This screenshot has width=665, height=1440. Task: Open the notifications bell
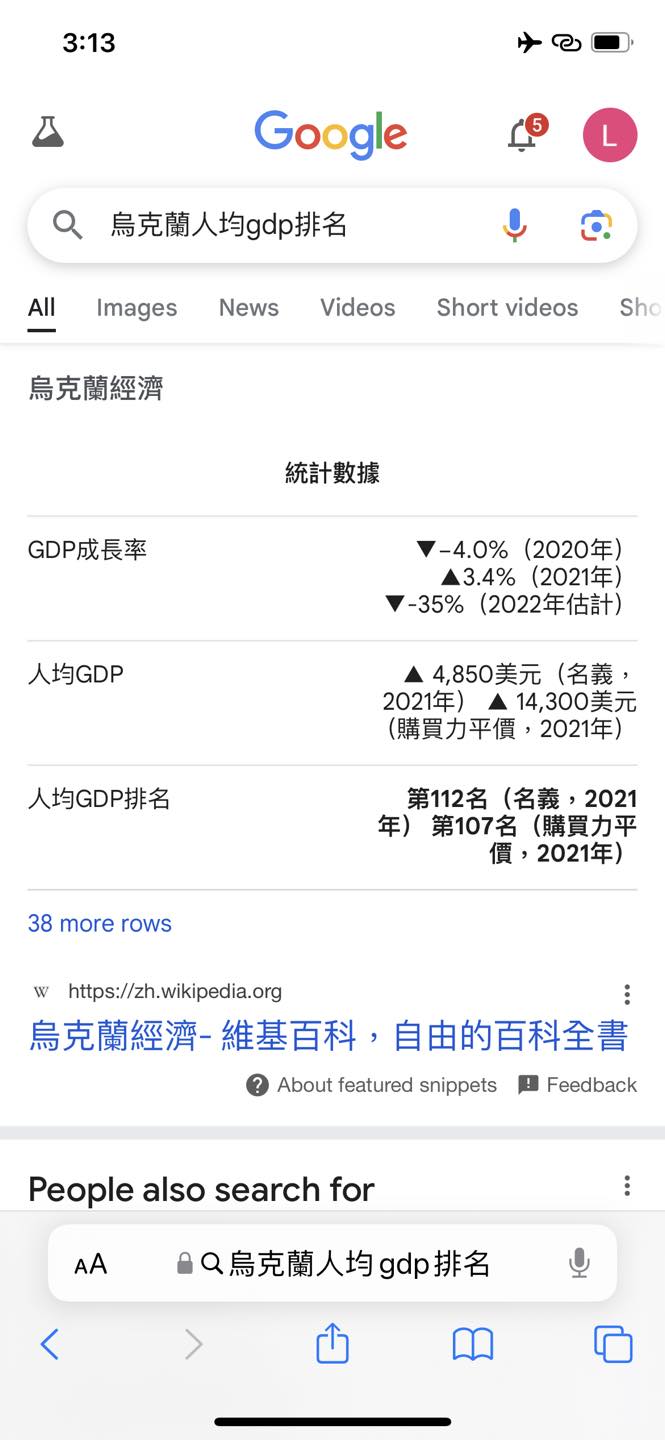[x=522, y=135]
